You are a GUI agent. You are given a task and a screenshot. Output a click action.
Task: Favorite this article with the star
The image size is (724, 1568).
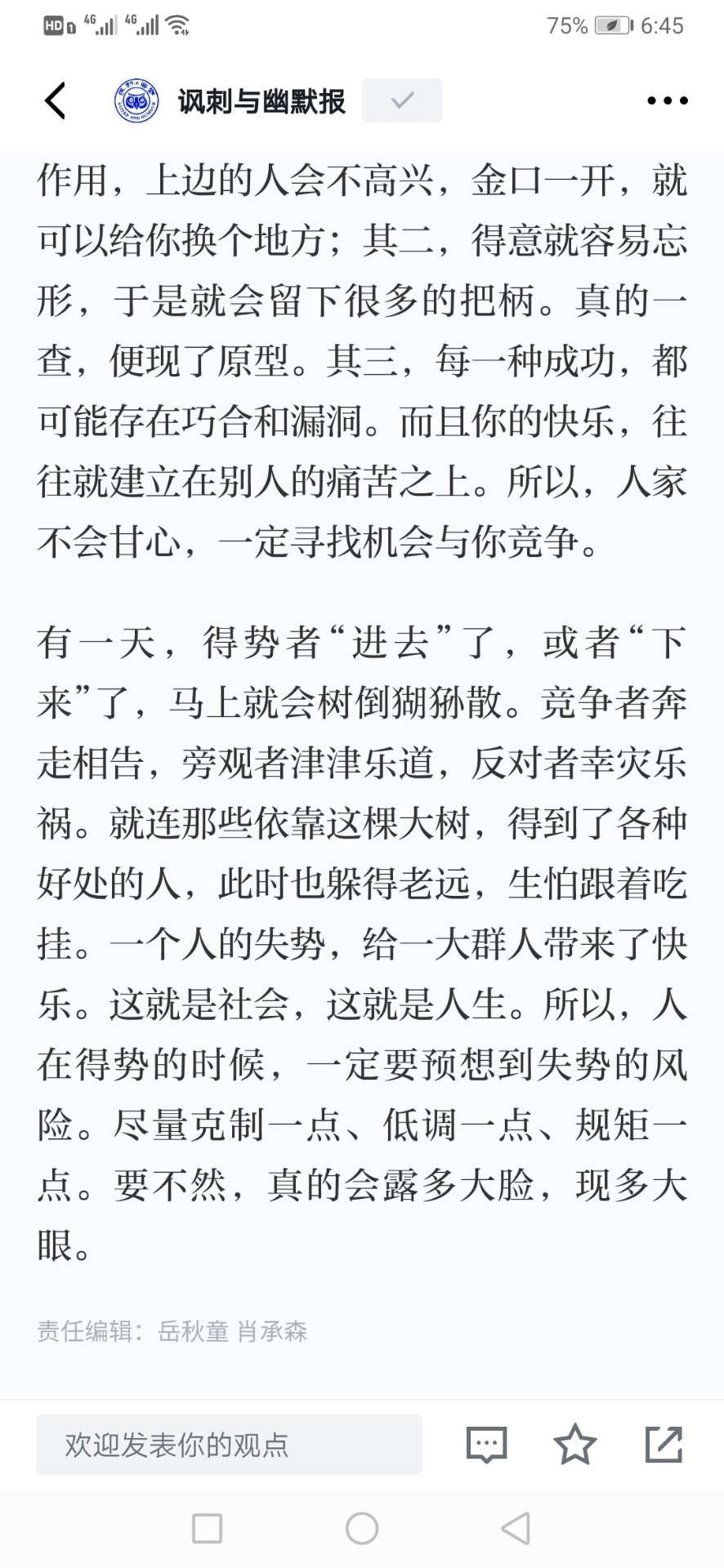coord(575,1444)
